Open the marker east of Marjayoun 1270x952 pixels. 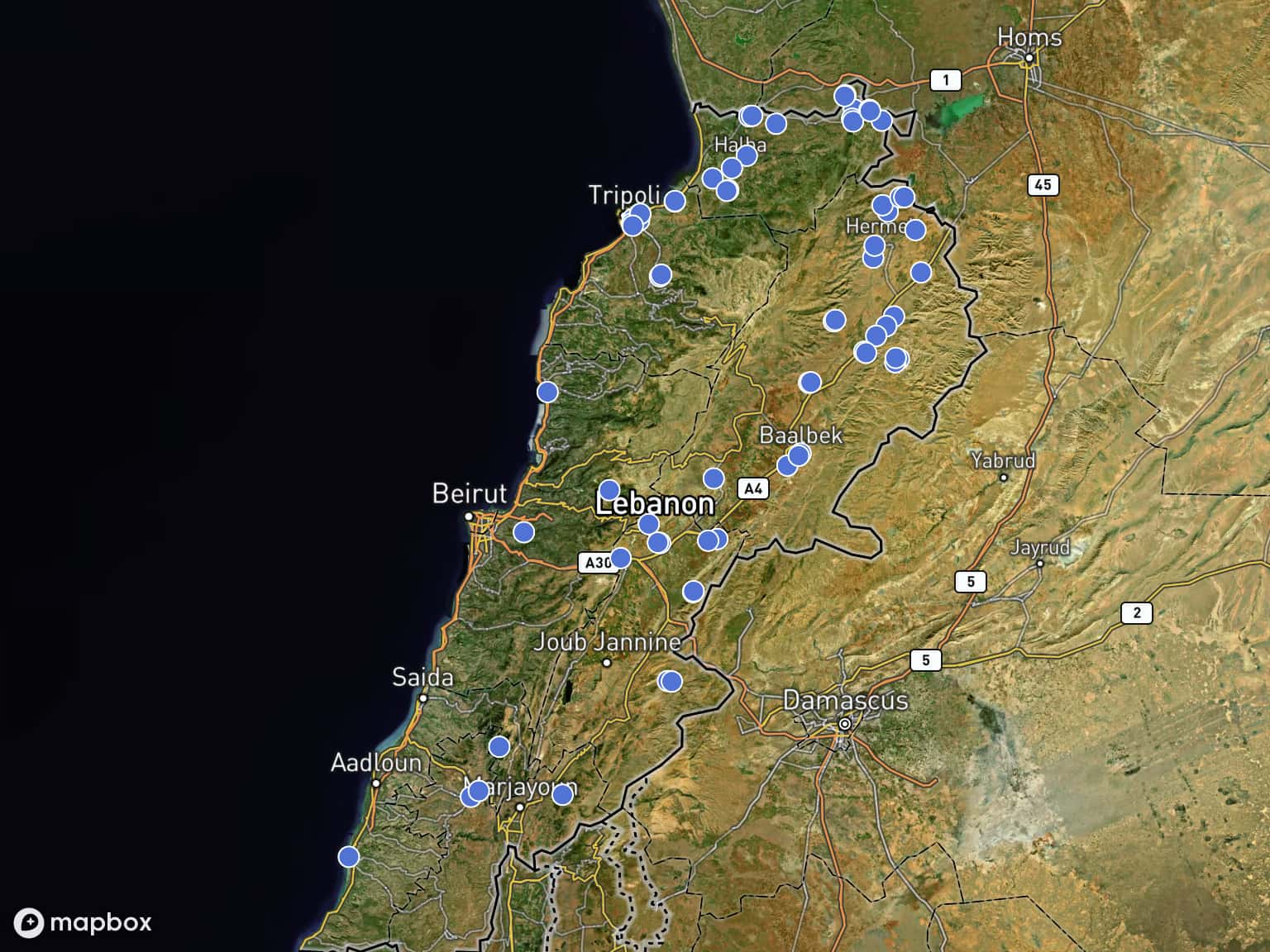pyautogui.click(x=562, y=795)
